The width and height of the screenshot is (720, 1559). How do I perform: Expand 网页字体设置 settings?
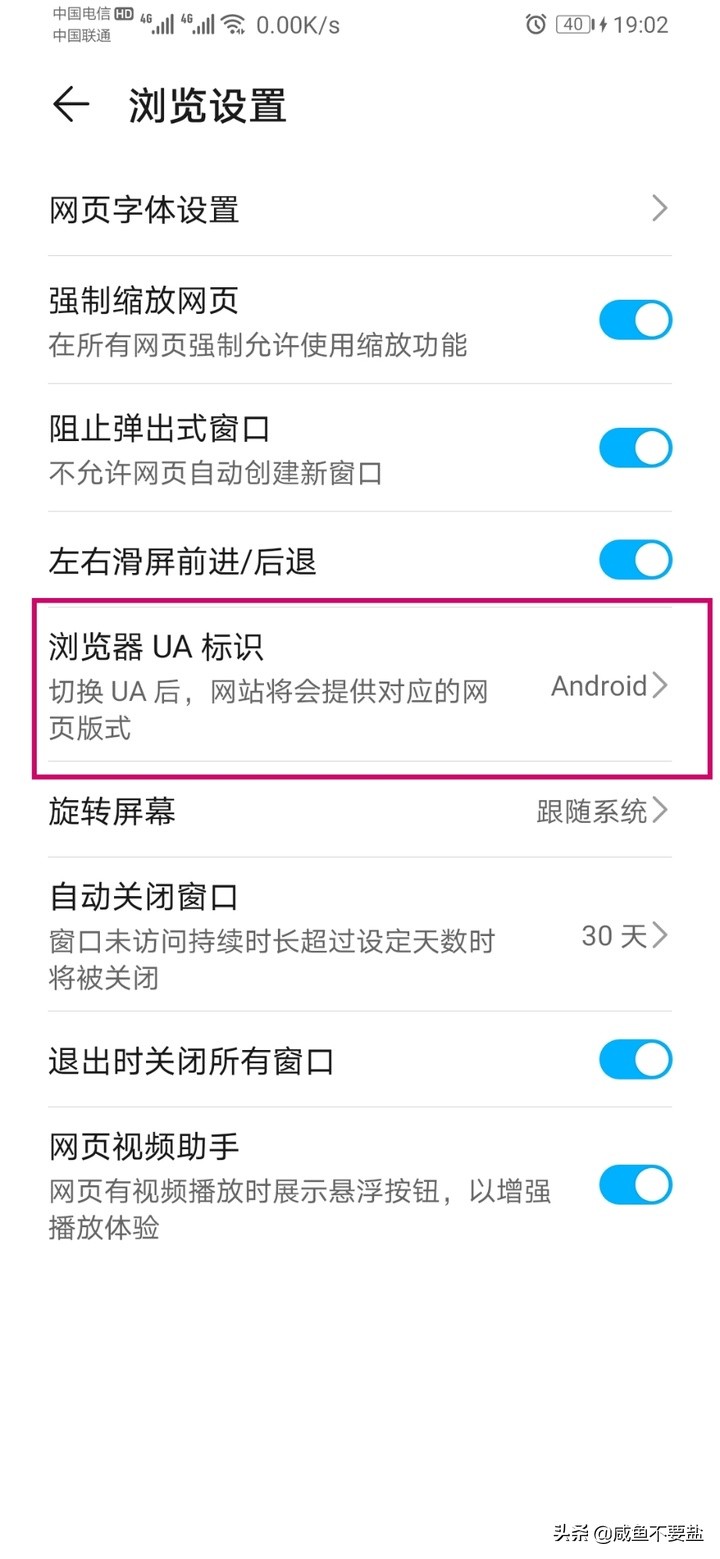(x=360, y=209)
